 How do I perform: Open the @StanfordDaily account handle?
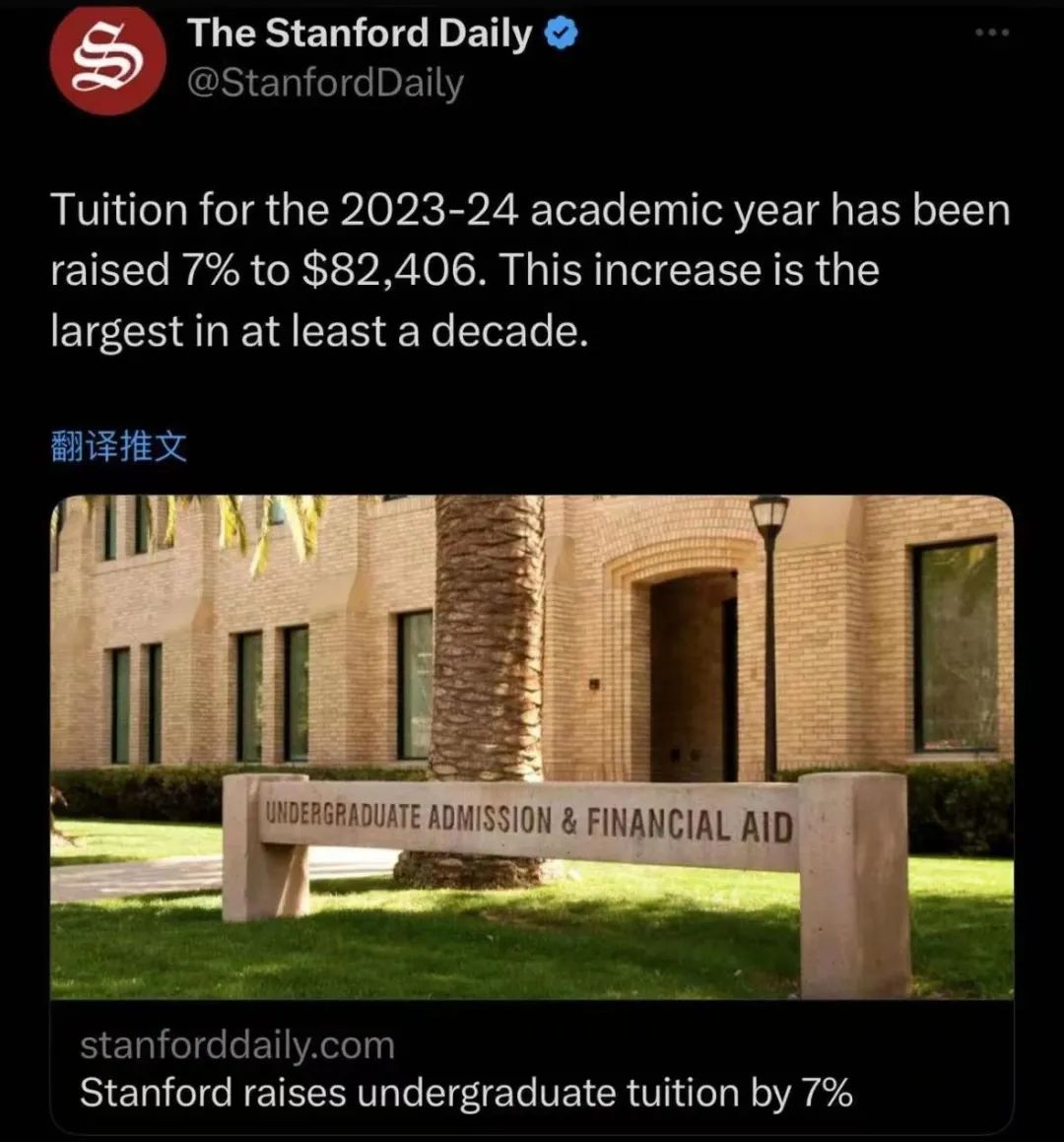point(325,84)
